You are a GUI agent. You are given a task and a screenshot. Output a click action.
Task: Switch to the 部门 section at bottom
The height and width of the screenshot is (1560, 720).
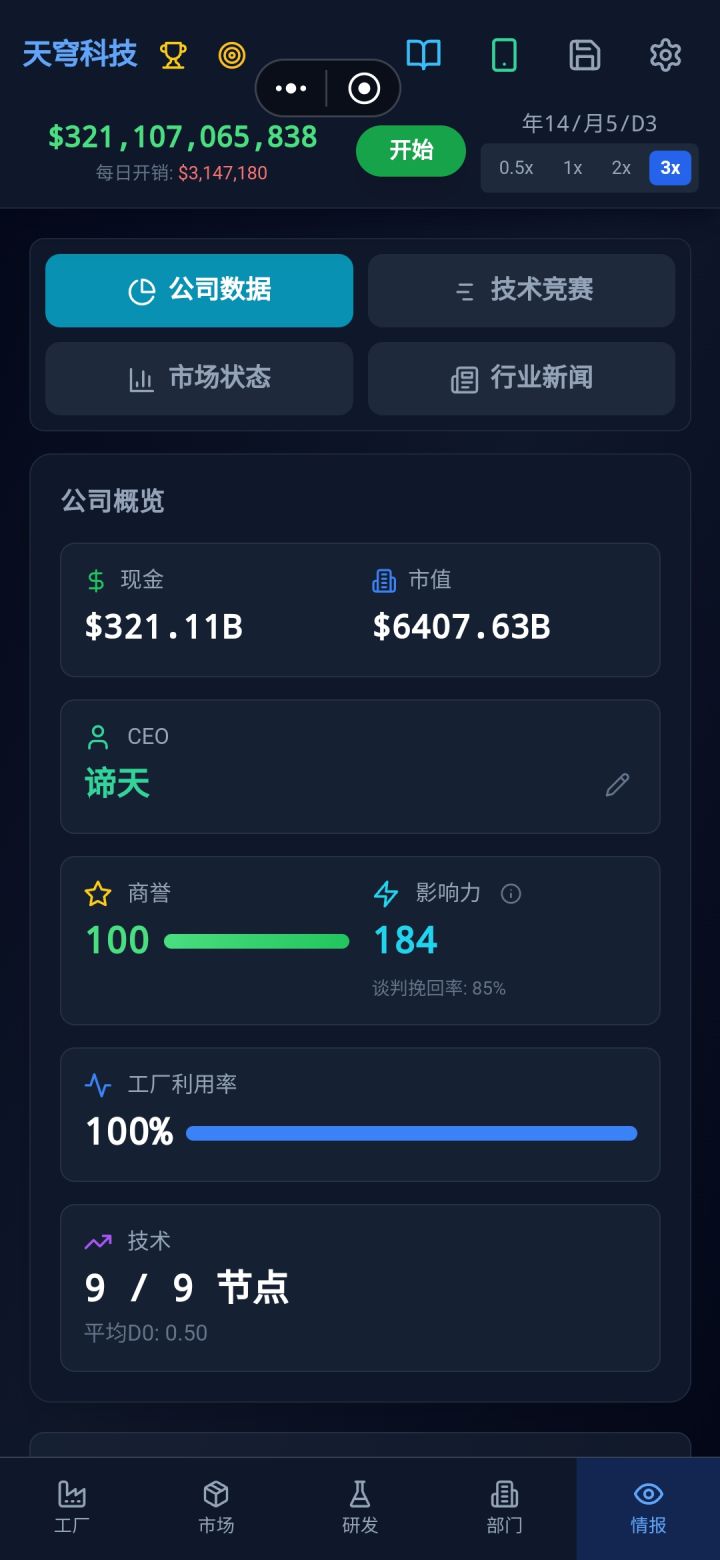(x=504, y=1505)
